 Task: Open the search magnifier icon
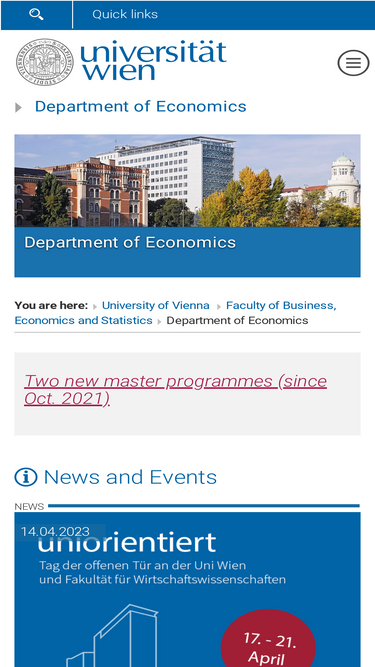(36, 14)
